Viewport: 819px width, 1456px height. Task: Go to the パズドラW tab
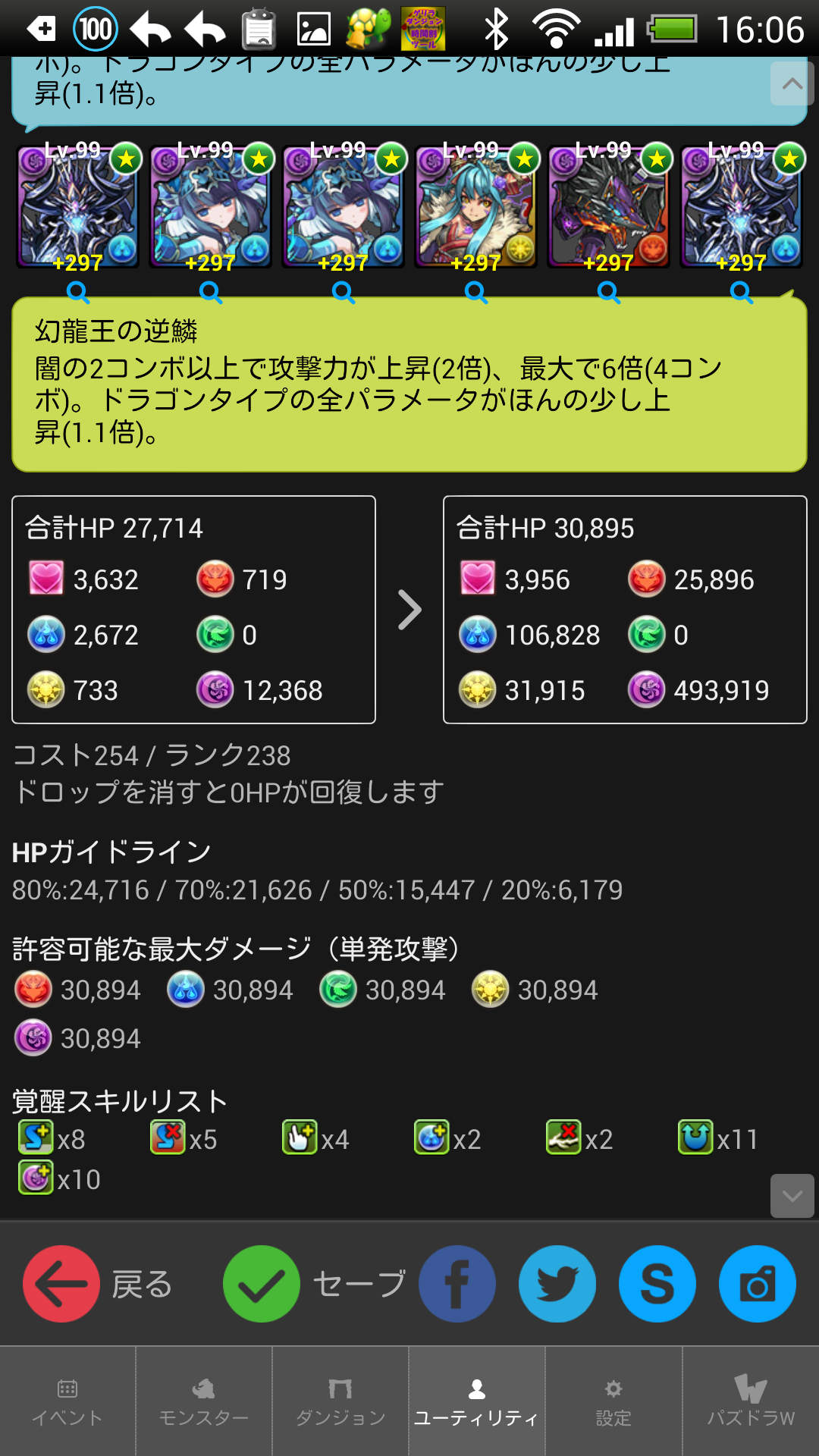[751, 1401]
